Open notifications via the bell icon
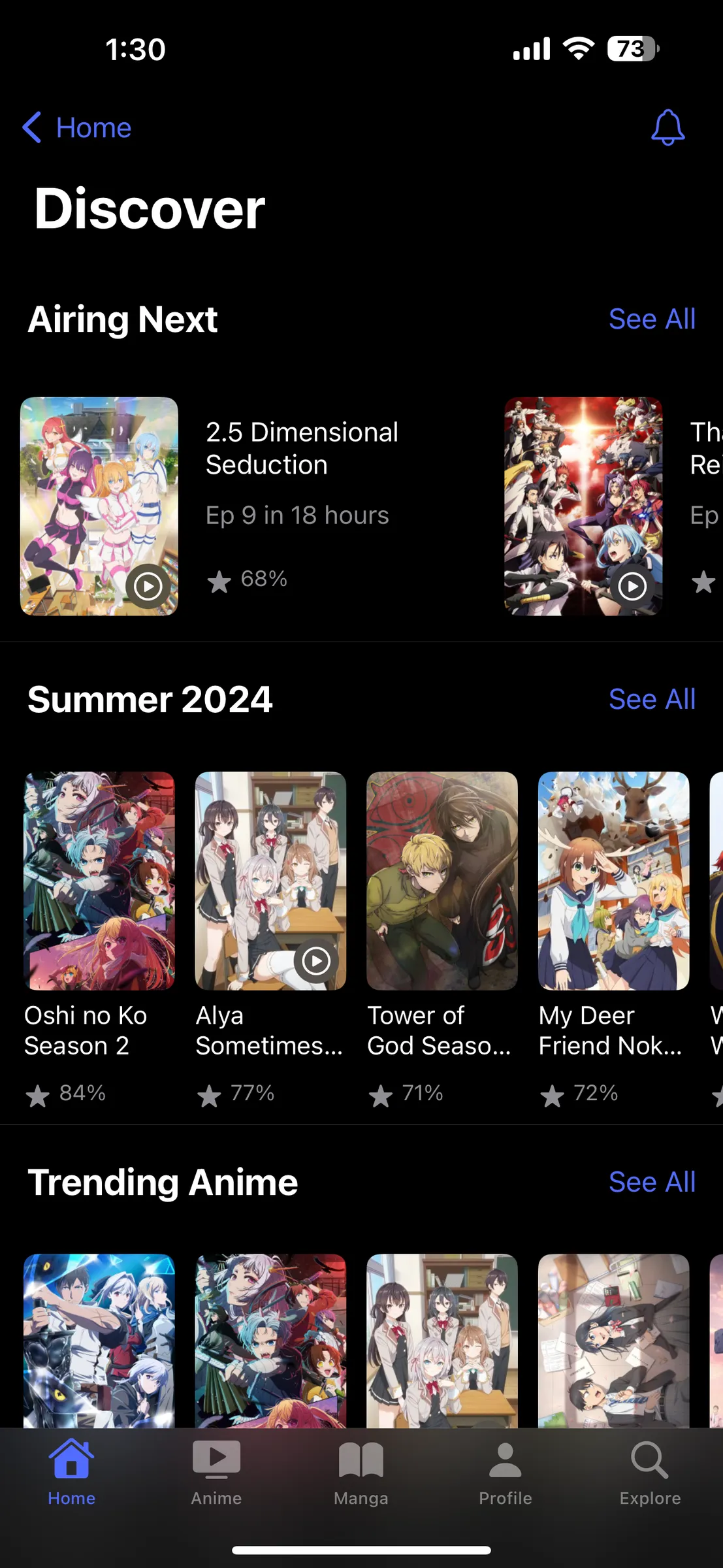Screen dimensions: 723x1568 (x=667, y=127)
